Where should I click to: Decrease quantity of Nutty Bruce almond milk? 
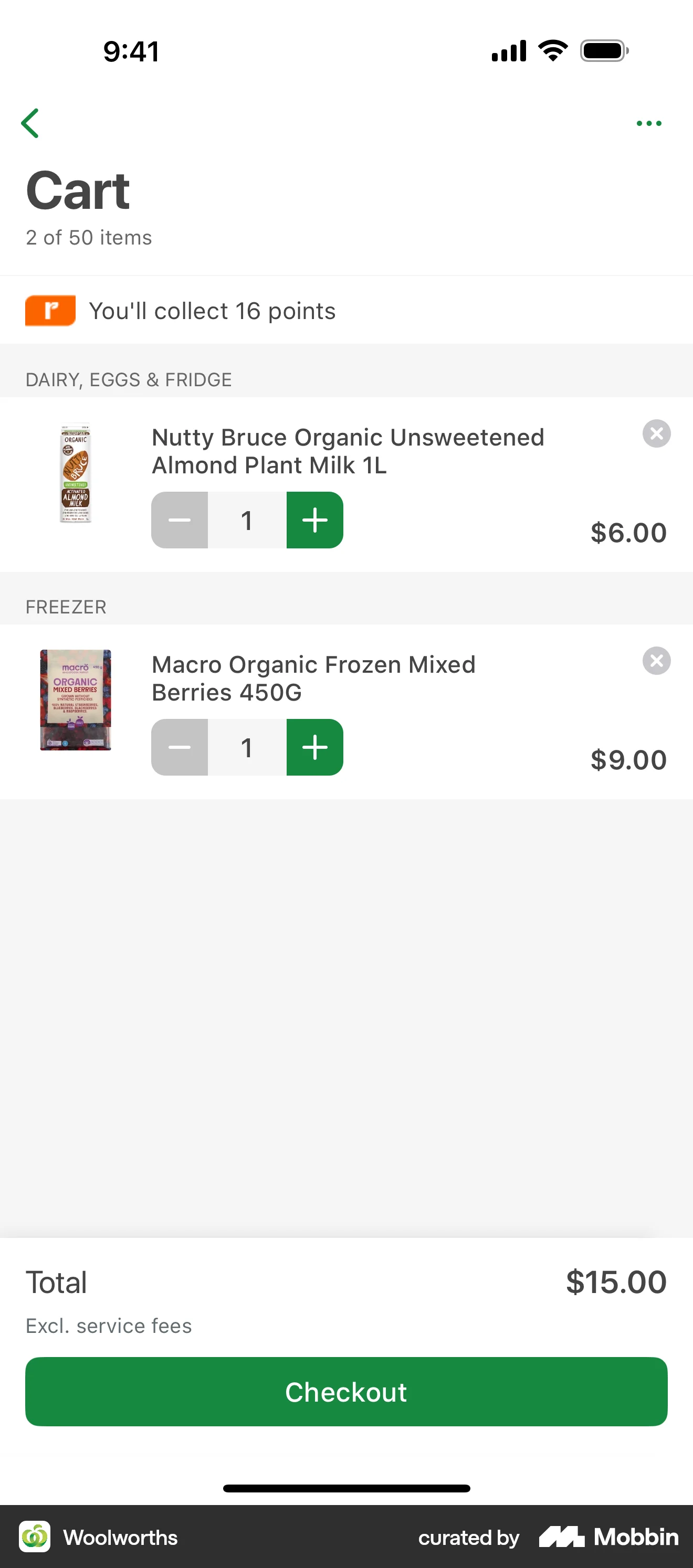(x=180, y=520)
